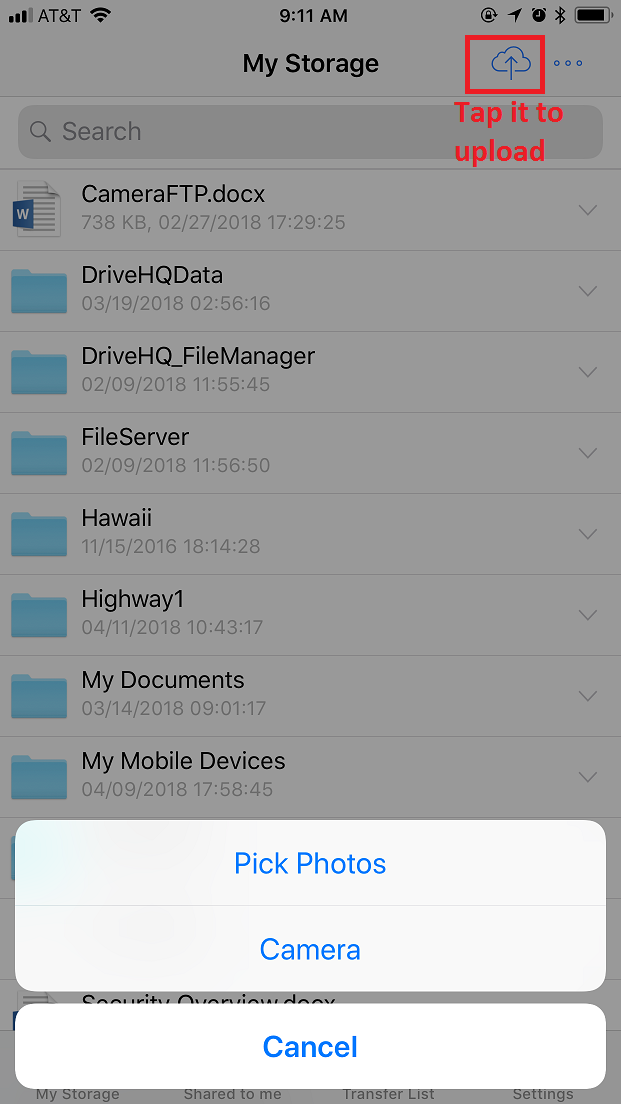Cancel the upload action sheet
Image resolution: width=621 pixels, height=1104 pixels.
click(x=310, y=1047)
